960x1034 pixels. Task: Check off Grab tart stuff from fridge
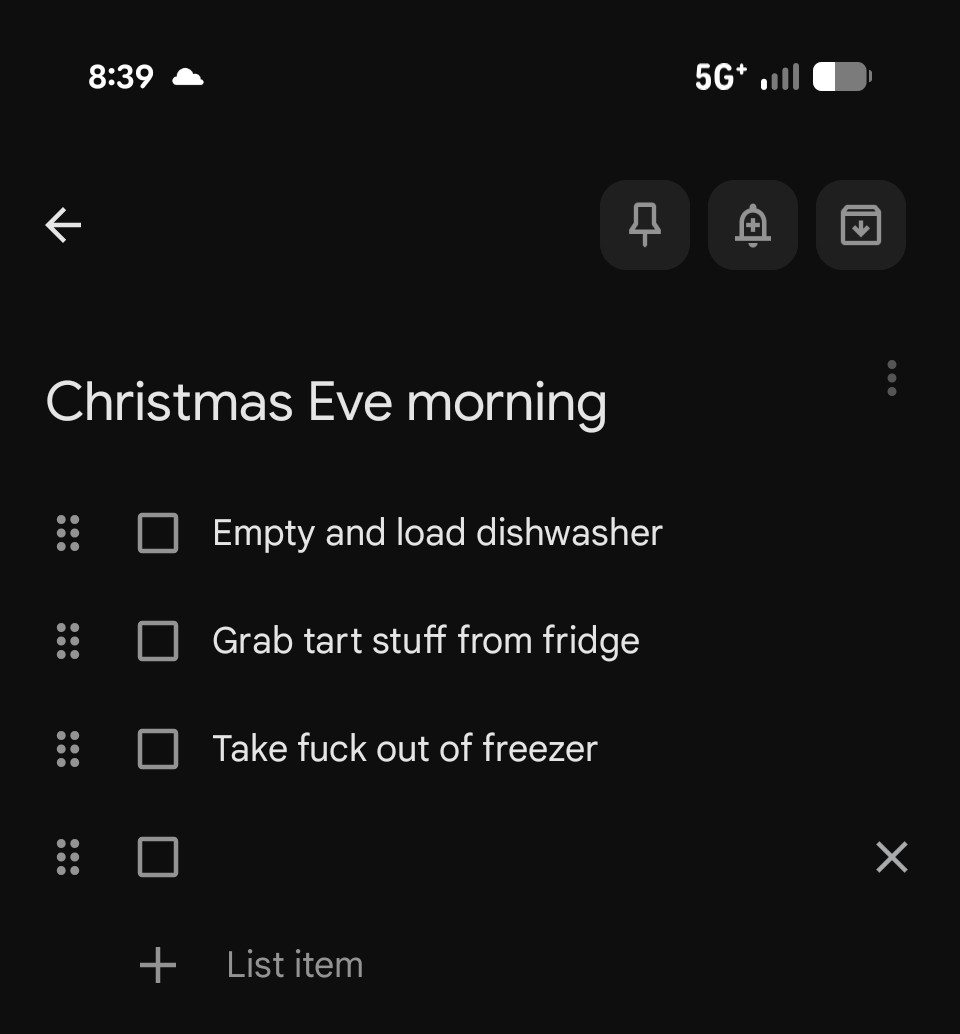pyautogui.click(x=158, y=641)
